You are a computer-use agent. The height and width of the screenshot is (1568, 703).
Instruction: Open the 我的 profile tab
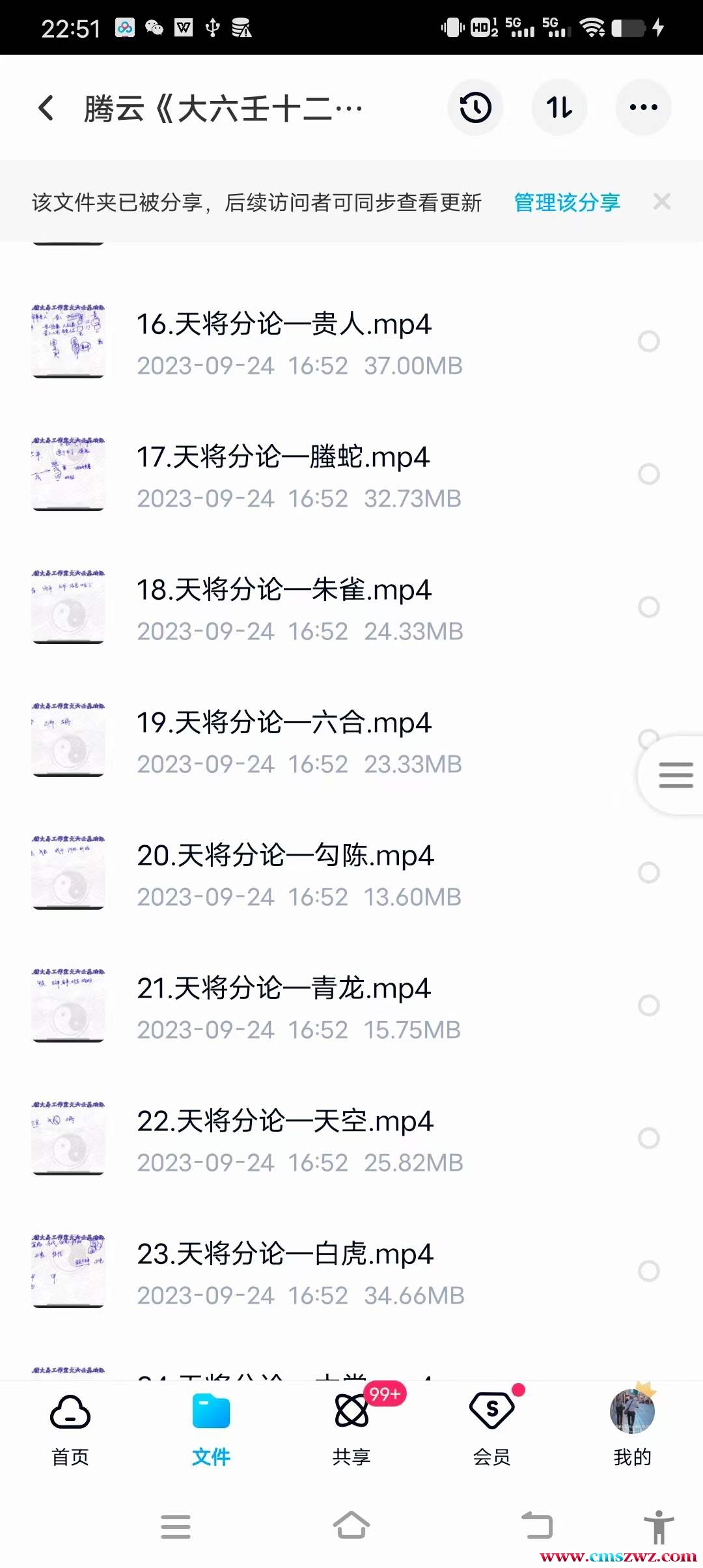coord(632,1426)
